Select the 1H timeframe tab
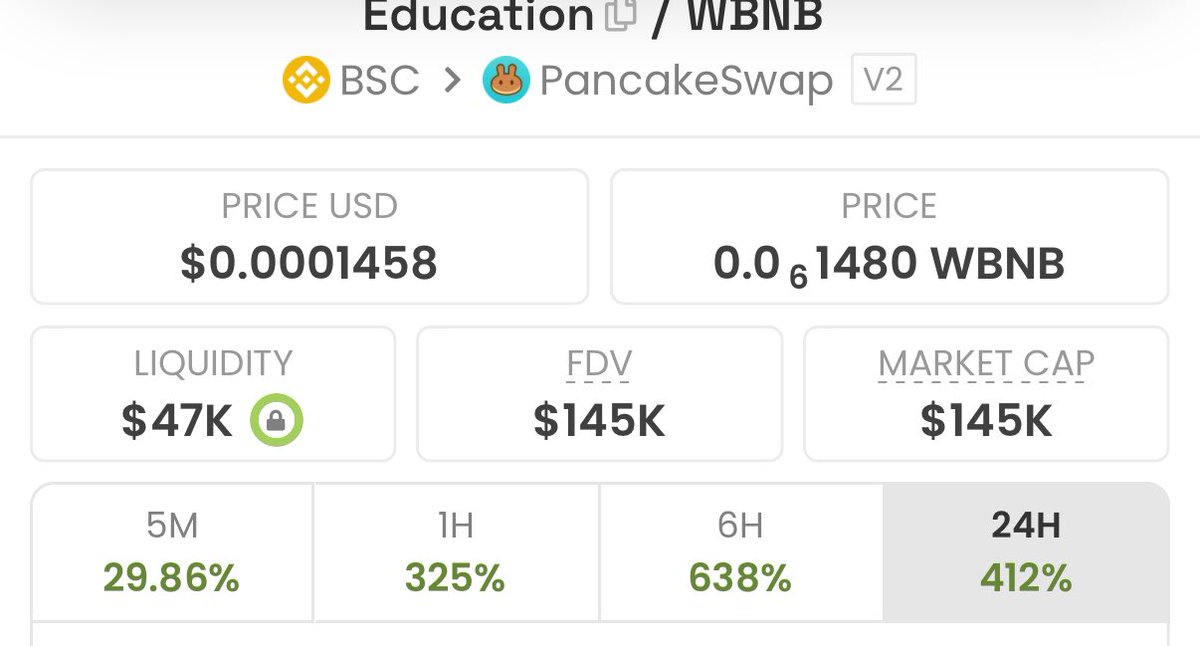The height and width of the screenshot is (646, 1200). [456, 551]
